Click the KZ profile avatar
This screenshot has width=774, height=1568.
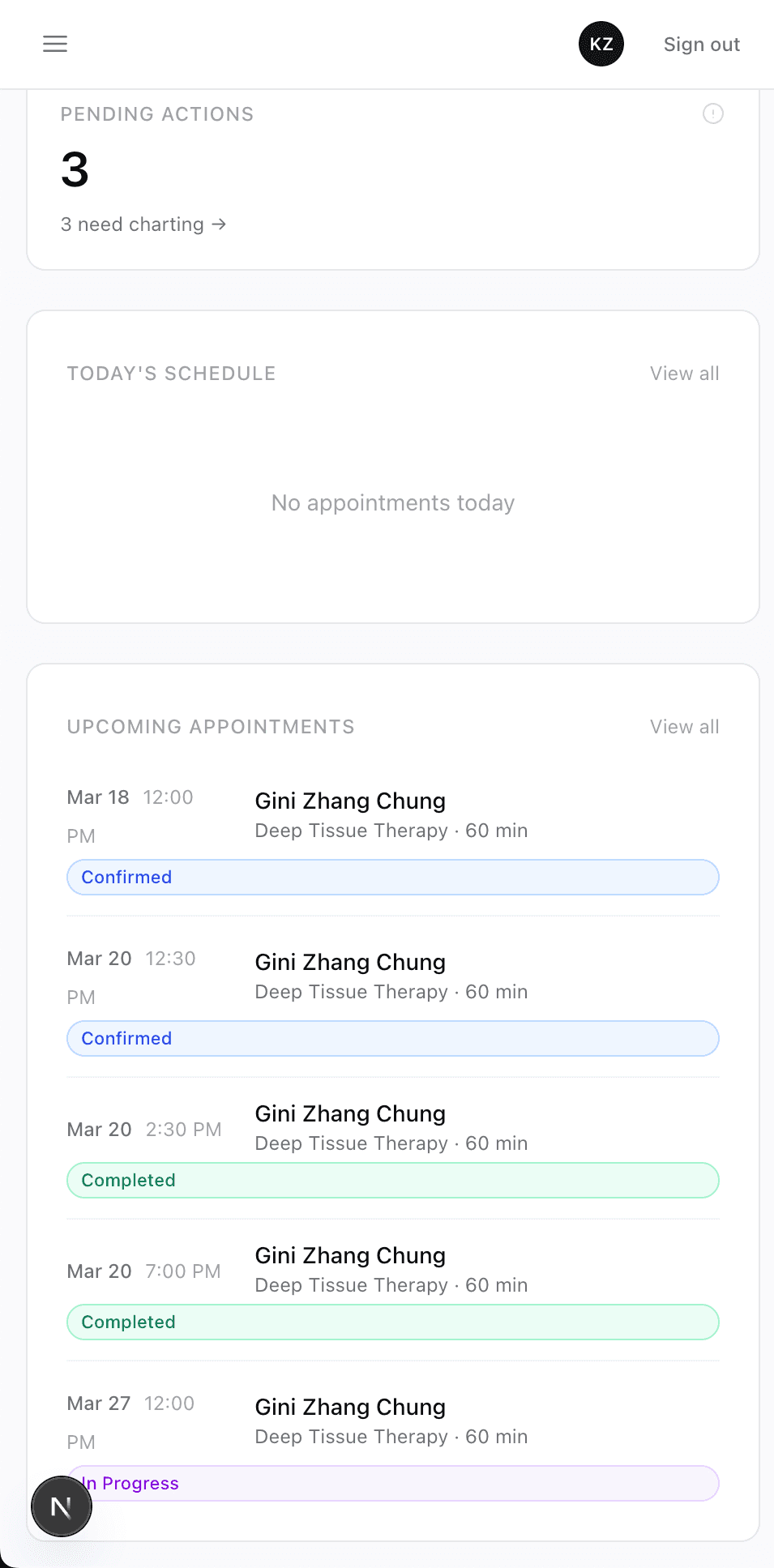(x=600, y=44)
